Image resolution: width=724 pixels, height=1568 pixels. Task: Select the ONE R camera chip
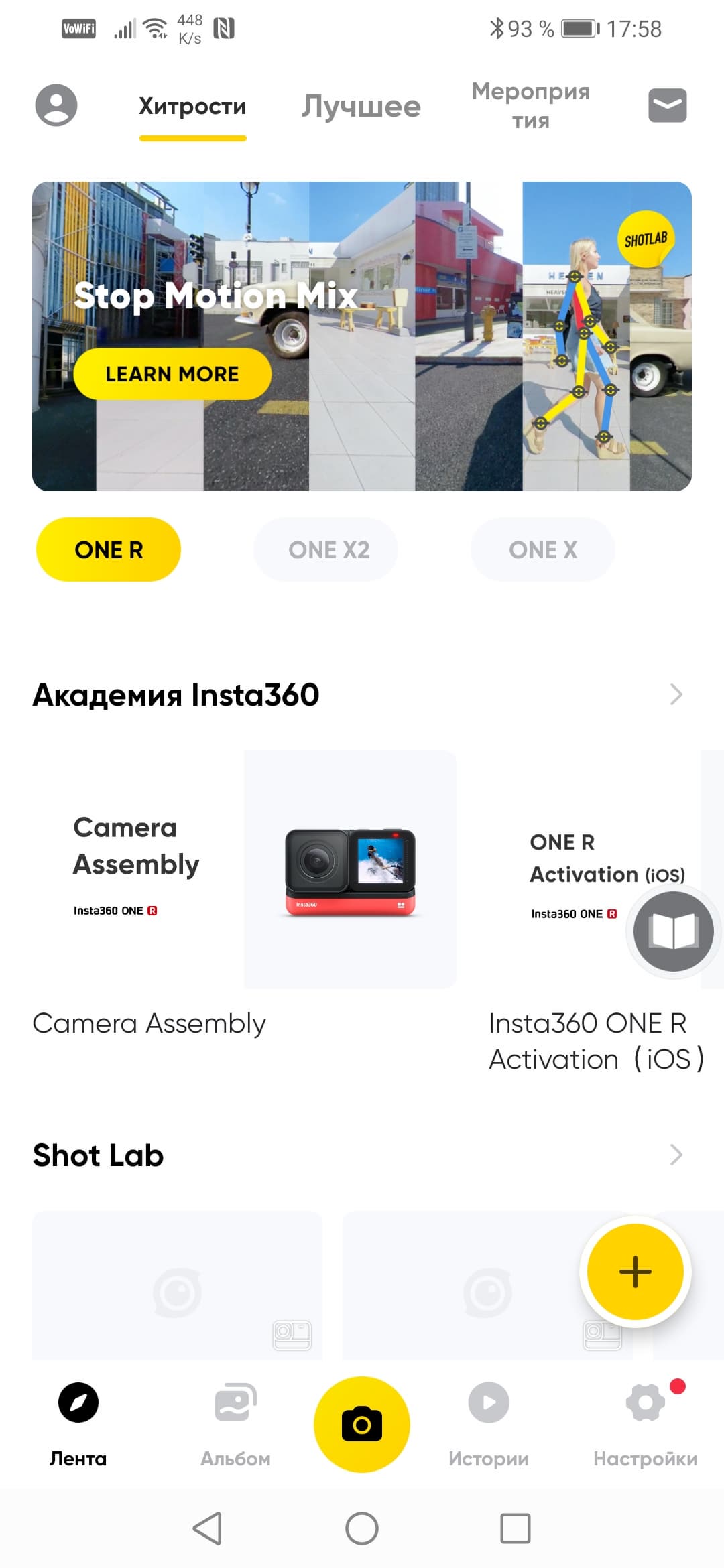point(109,549)
